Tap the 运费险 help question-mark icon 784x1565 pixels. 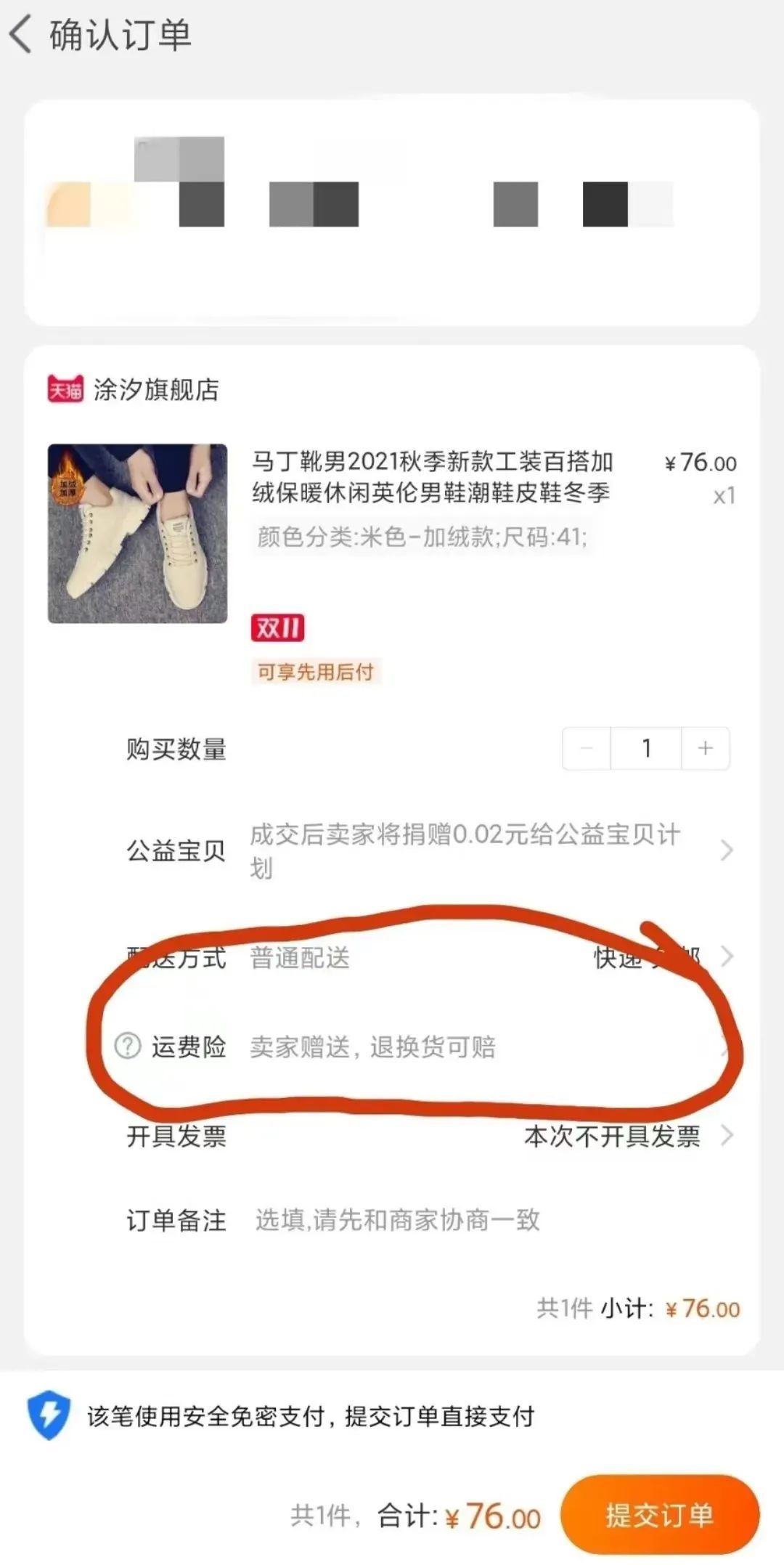pyautogui.click(x=128, y=1046)
